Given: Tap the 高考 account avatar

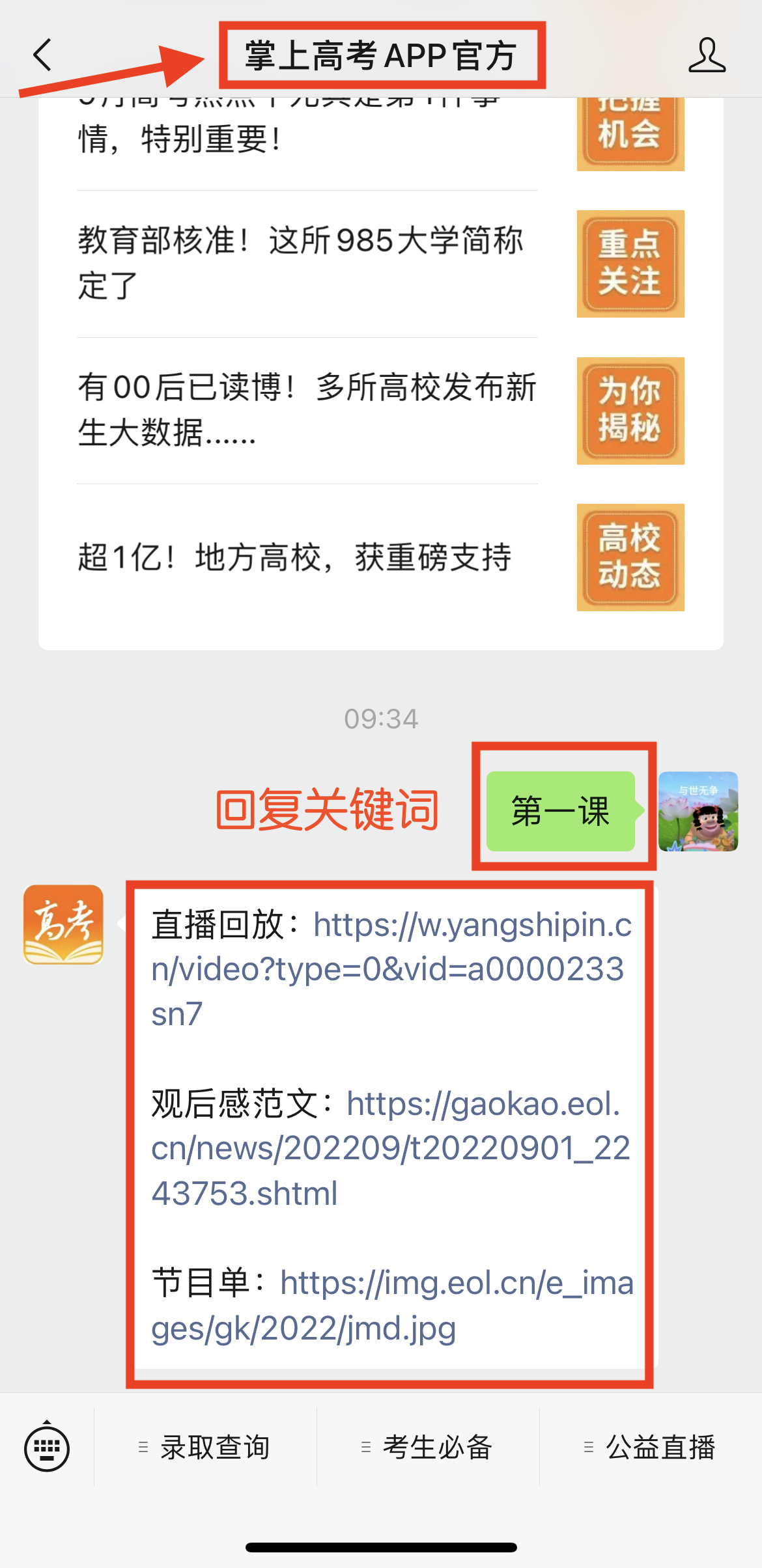Looking at the screenshot, I should click(x=63, y=924).
